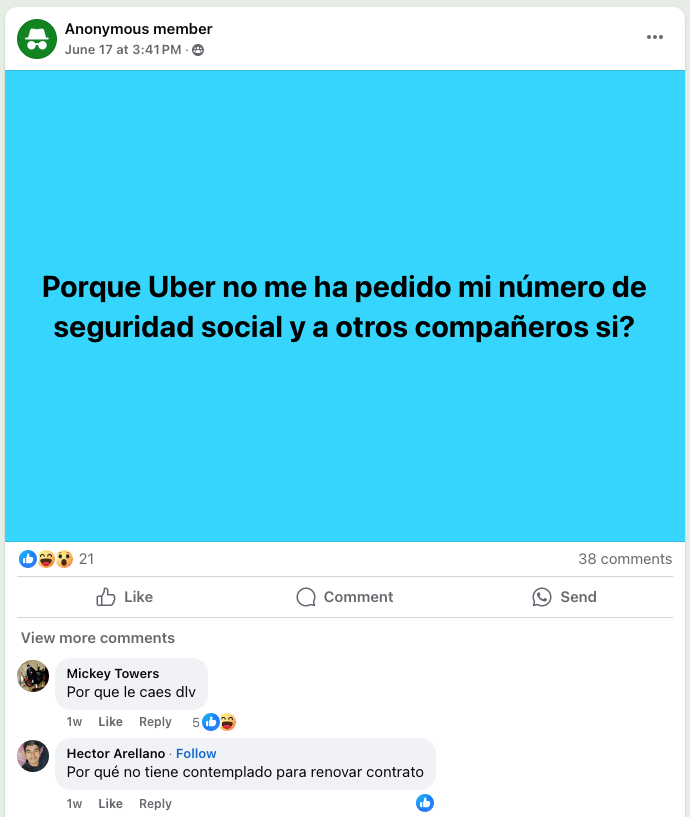The image size is (690, 817).
Task: Send the post via WhatsApp
Action: pyautogui.click(x=565, y=597)
